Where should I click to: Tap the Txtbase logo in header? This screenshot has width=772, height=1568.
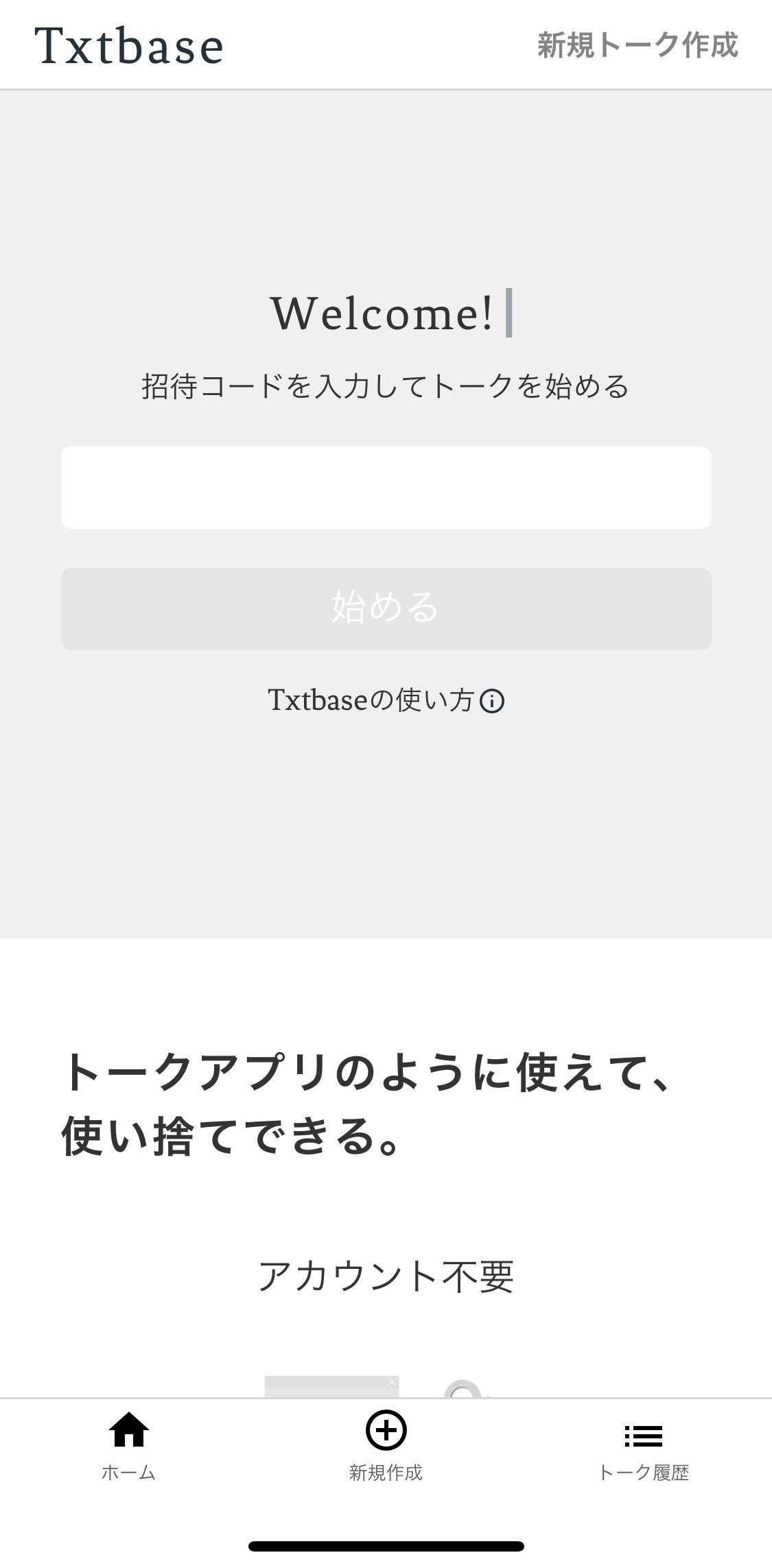pyautogui.click(x=129, y=46)
